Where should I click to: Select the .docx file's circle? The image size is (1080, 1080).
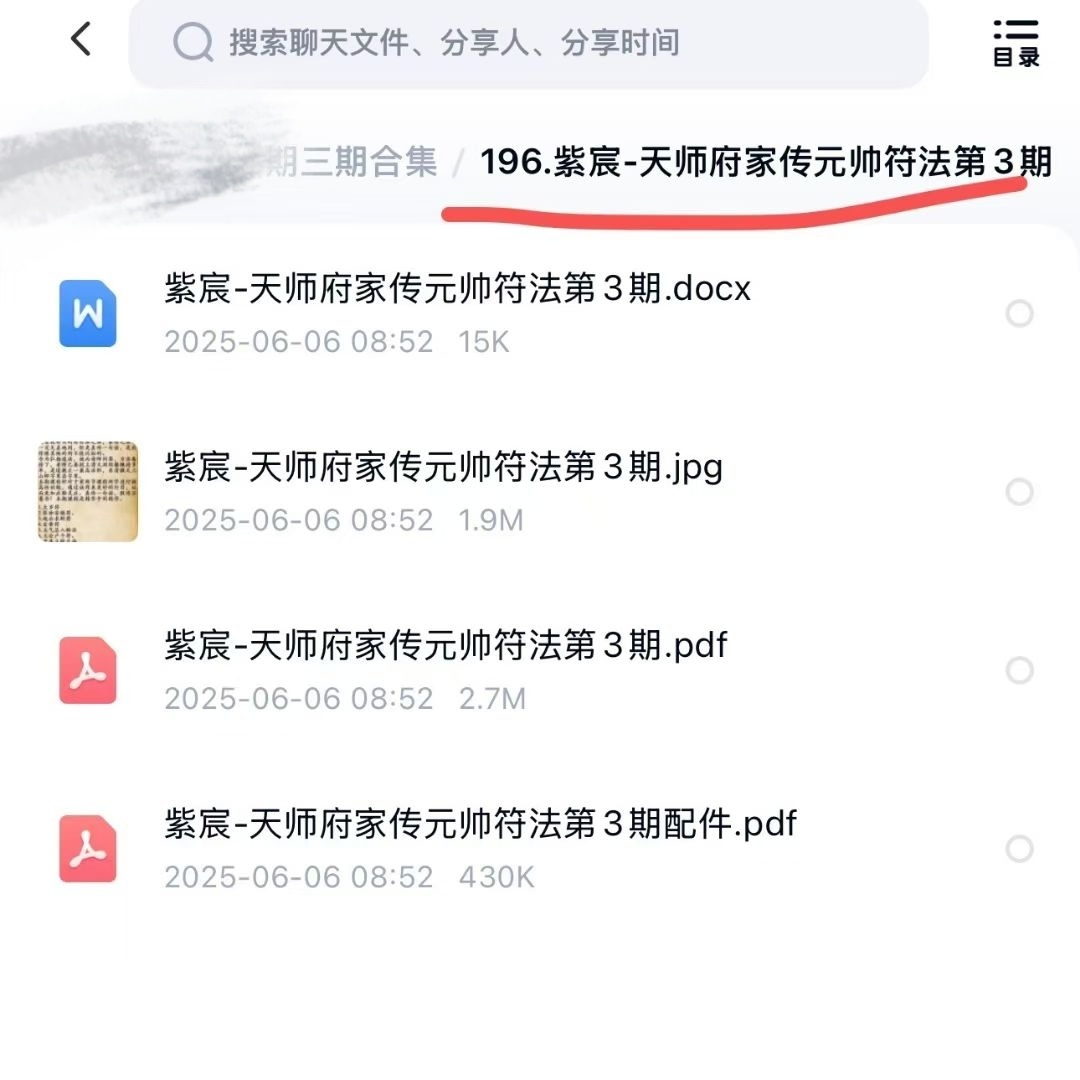click(x=1019, y=314)
